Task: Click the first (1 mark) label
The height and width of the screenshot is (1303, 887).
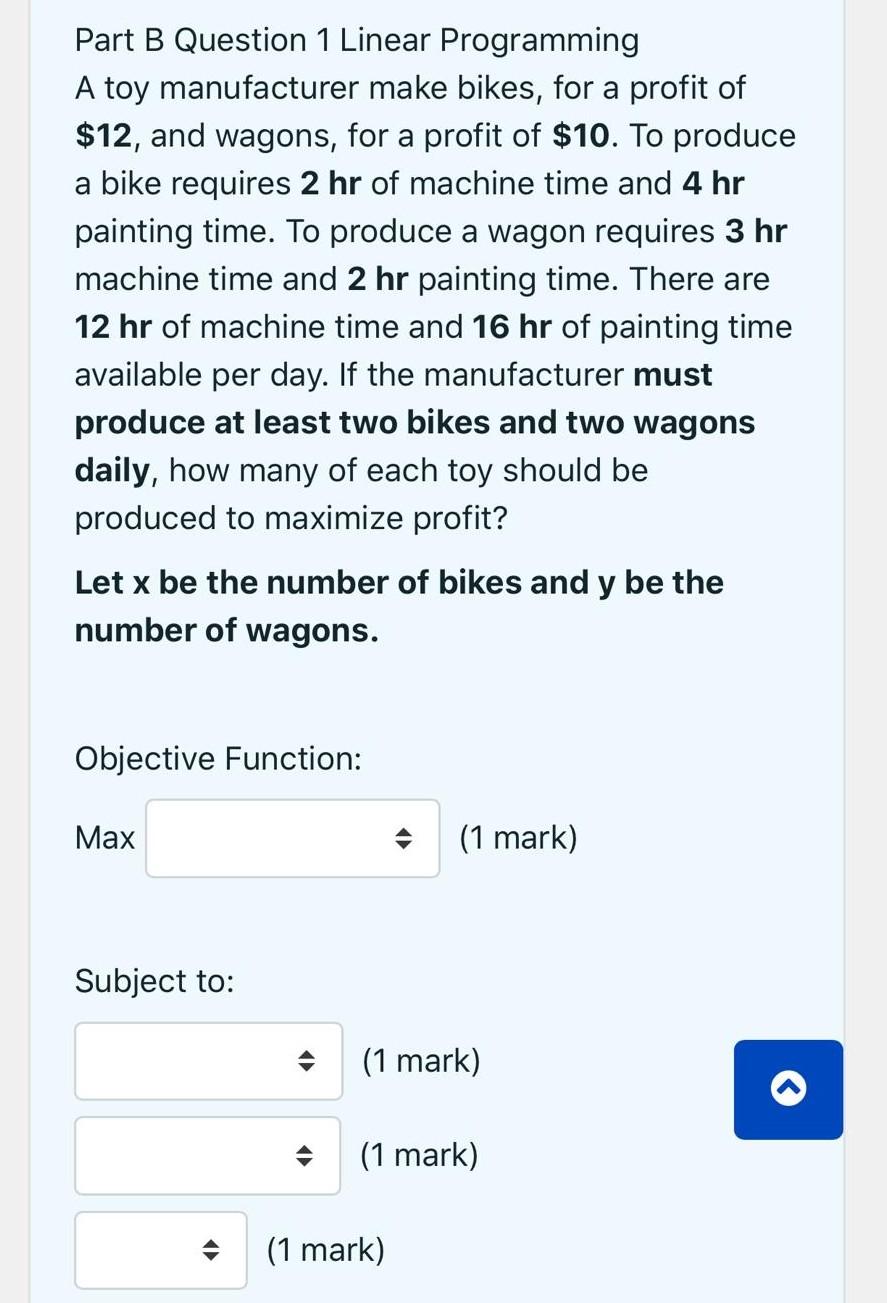Action: [x=518, y=838]
